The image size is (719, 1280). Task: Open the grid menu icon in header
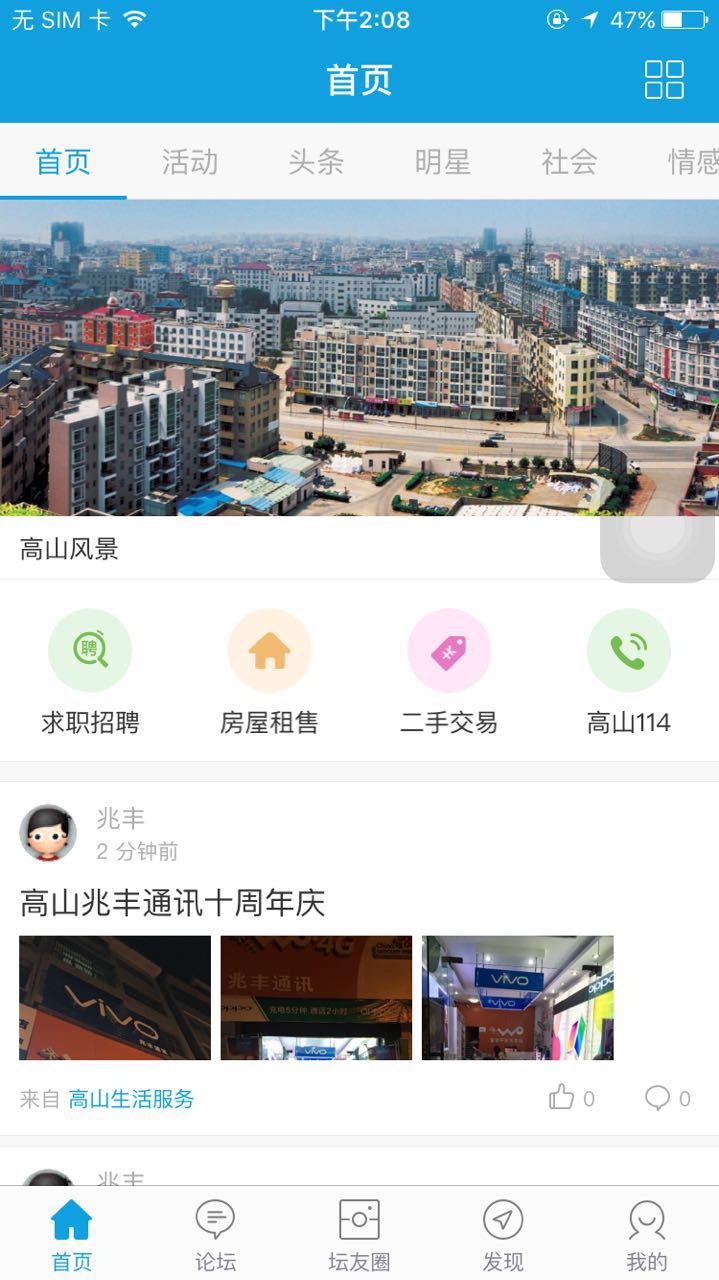664,80
